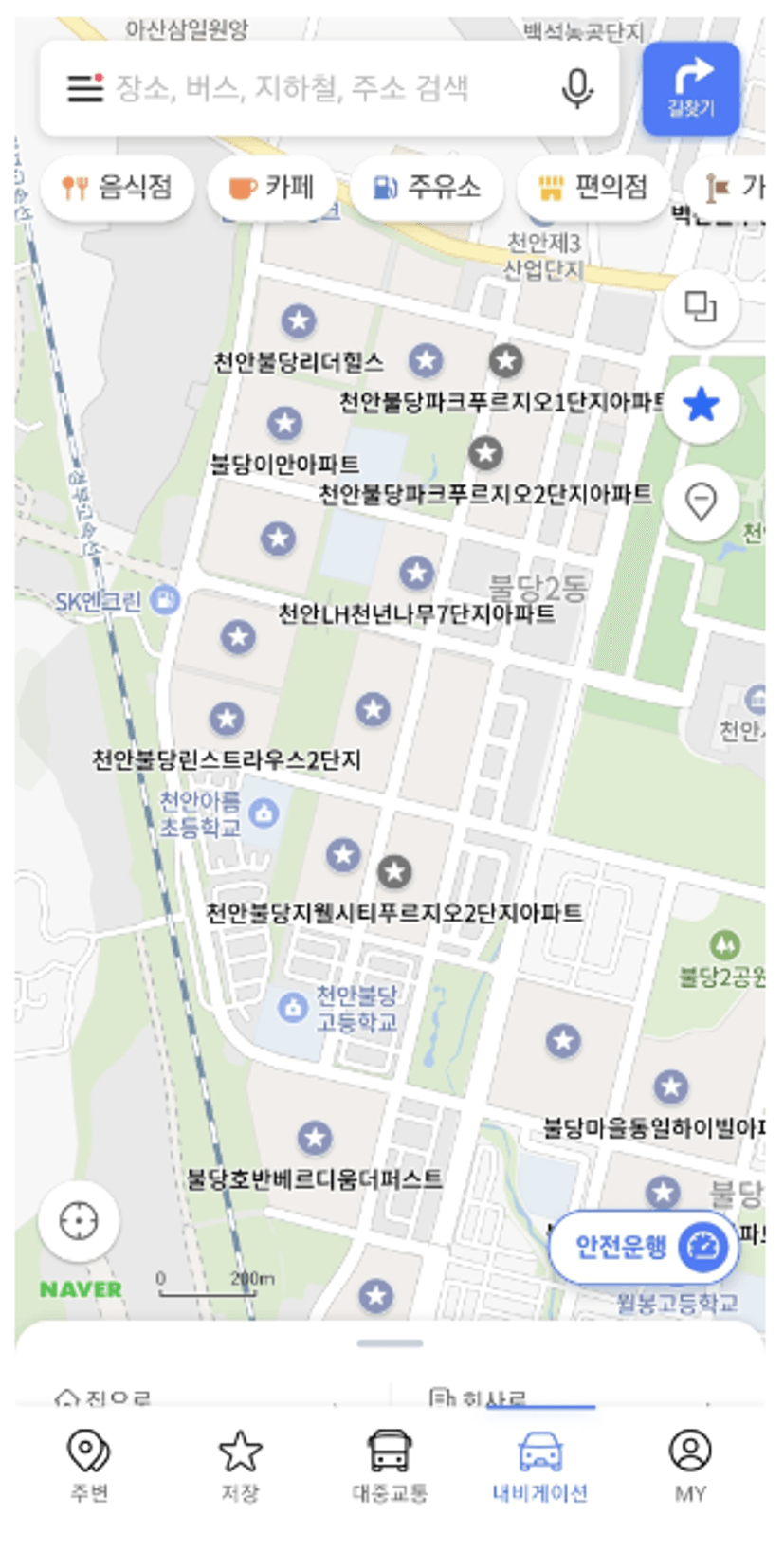Select the 편의점 category chip
Screen dimensions: 784x1552
pos(593,188)
